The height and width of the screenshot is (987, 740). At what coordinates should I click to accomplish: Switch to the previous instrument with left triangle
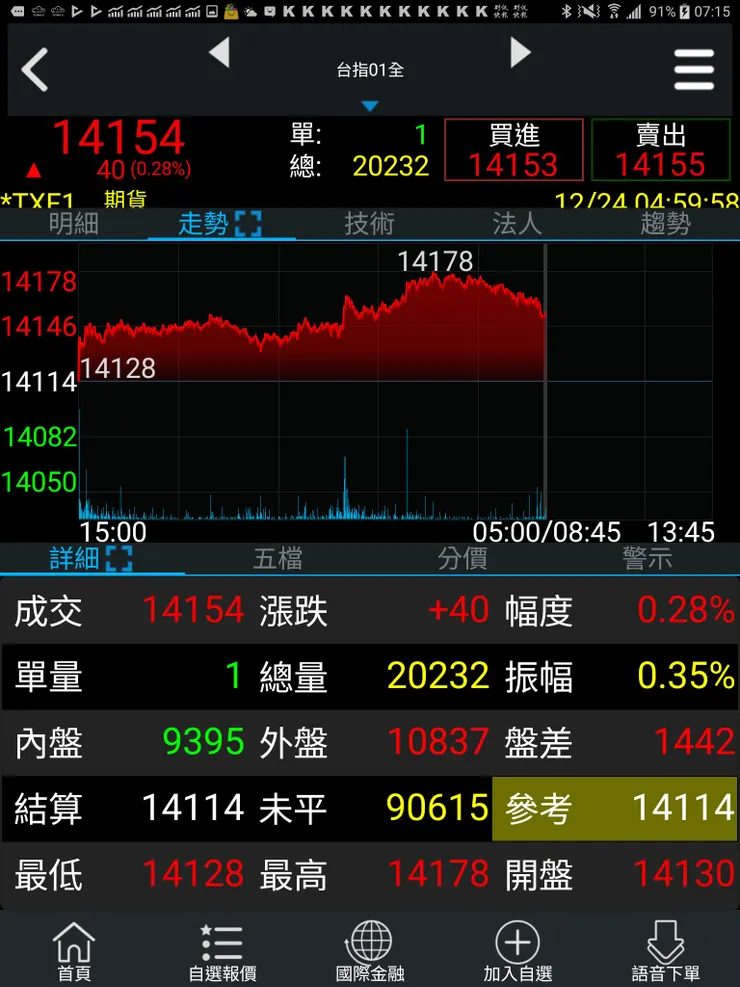point(219,53)
